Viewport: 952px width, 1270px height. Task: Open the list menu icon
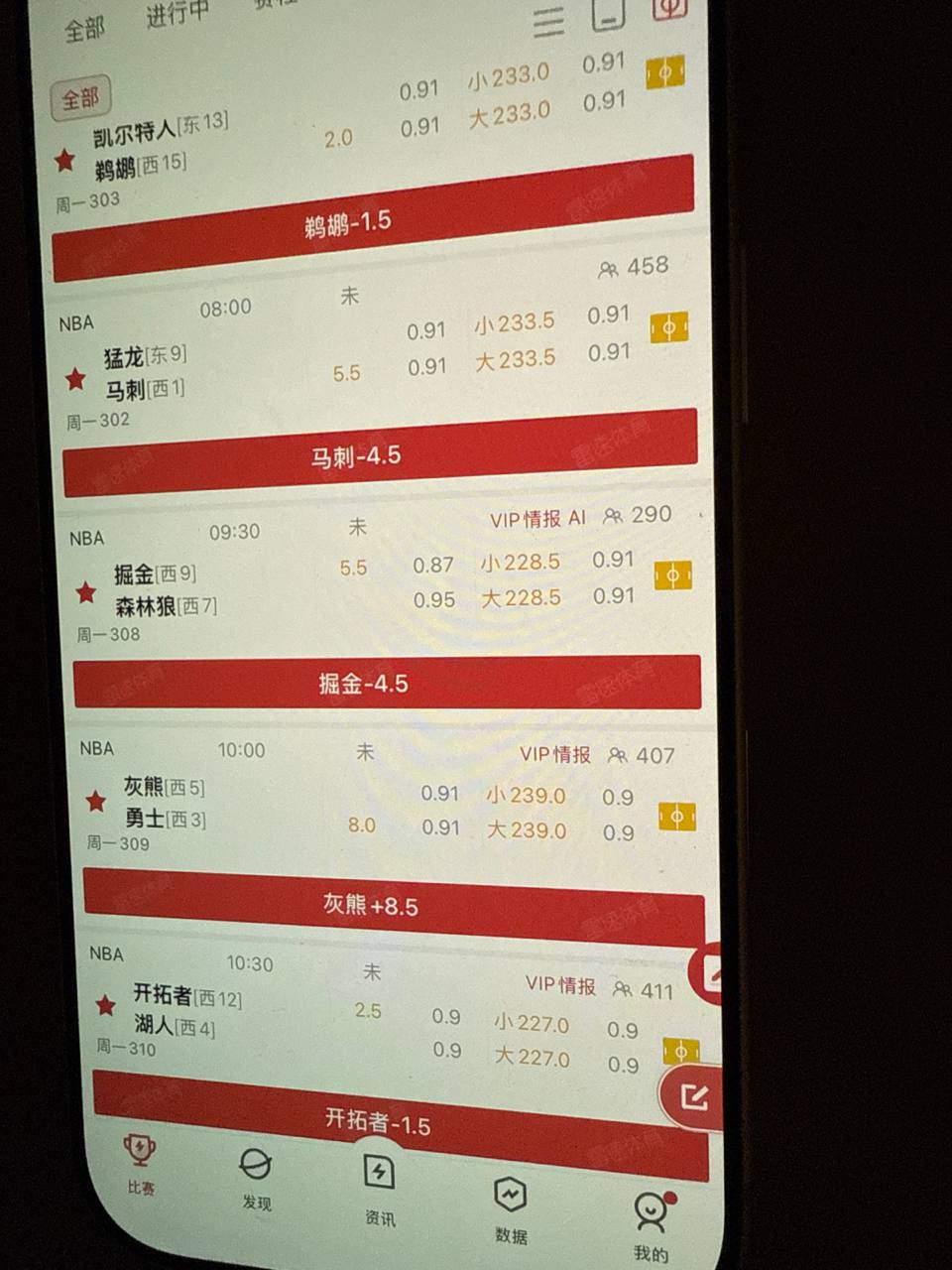pos(547,20)
